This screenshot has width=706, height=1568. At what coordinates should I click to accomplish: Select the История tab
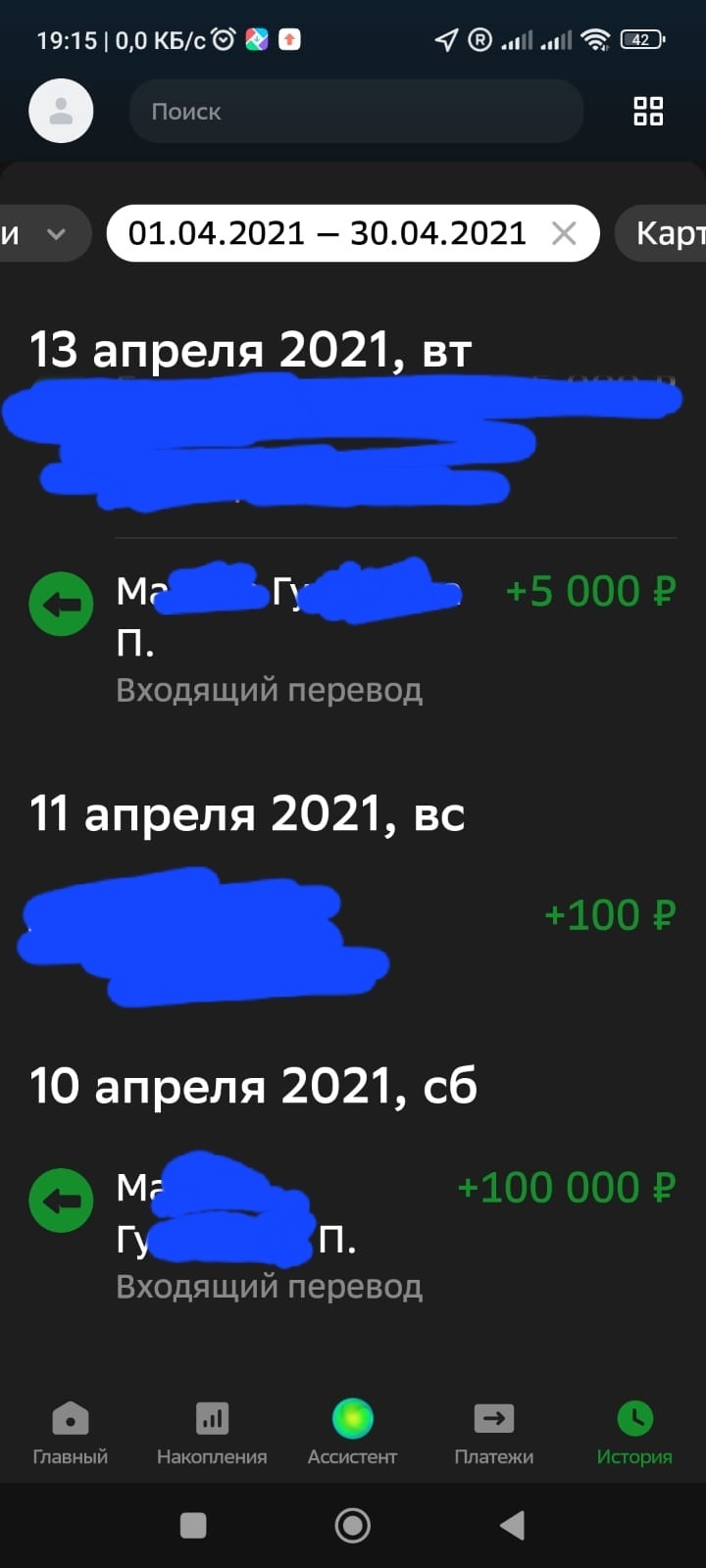click(634, 1432)
